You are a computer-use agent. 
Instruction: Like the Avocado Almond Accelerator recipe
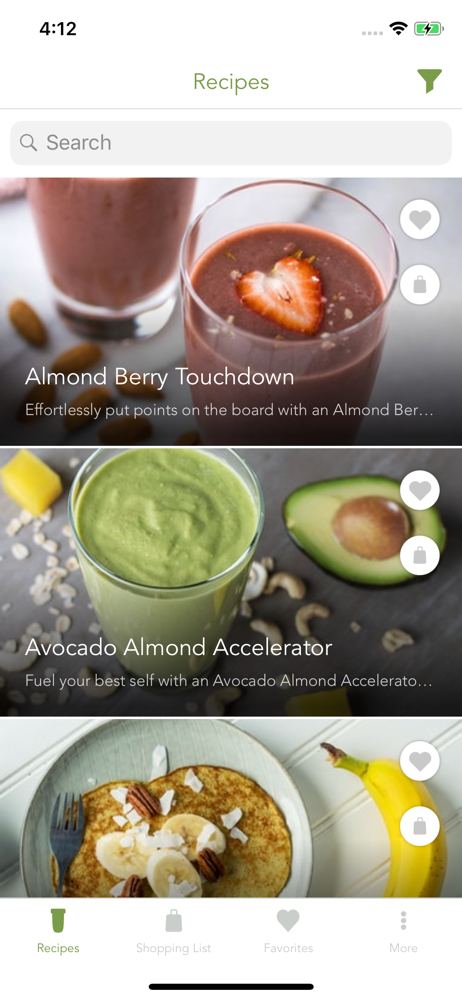(420, 490)
